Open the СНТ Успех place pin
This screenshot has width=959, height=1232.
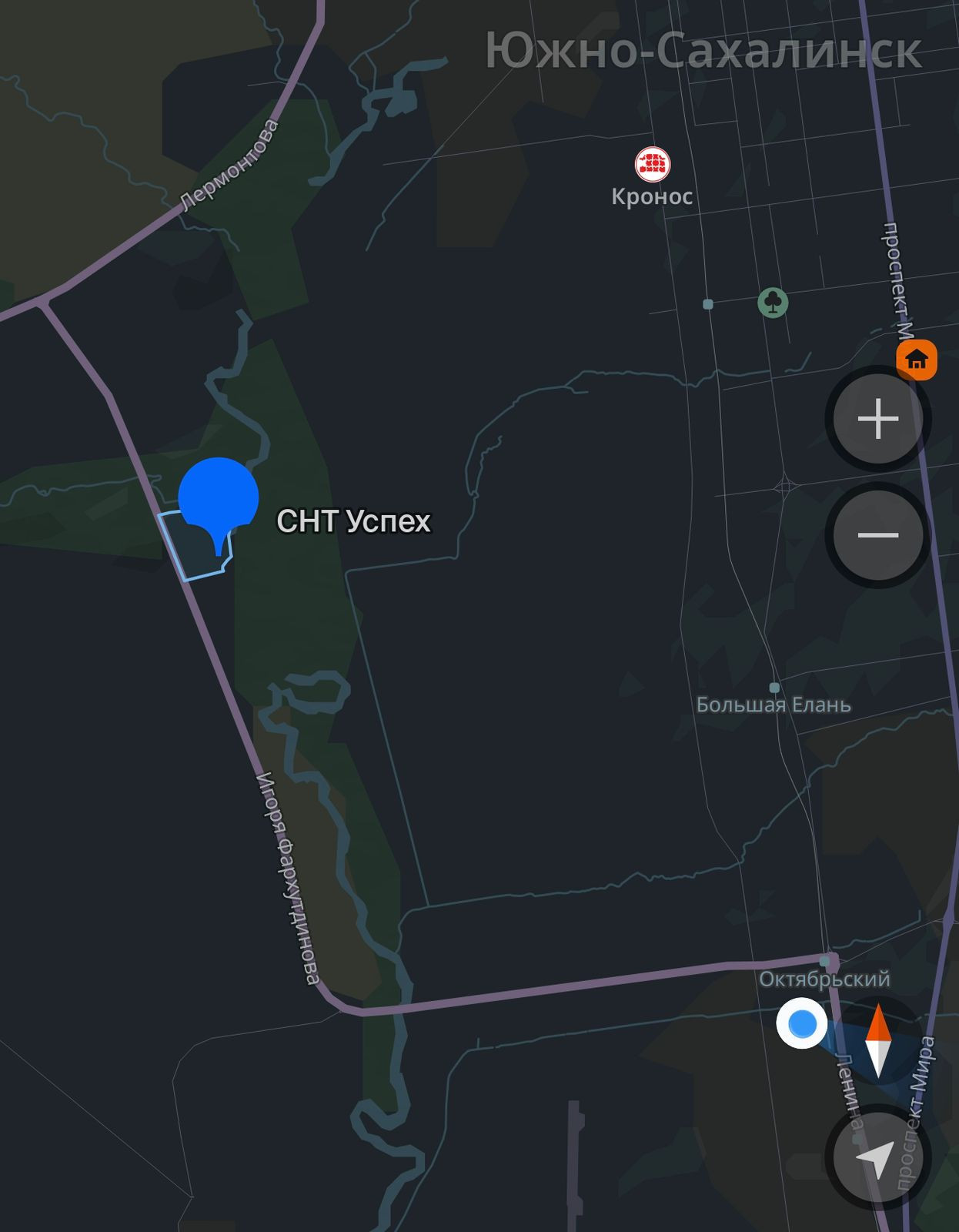point(219,497)
